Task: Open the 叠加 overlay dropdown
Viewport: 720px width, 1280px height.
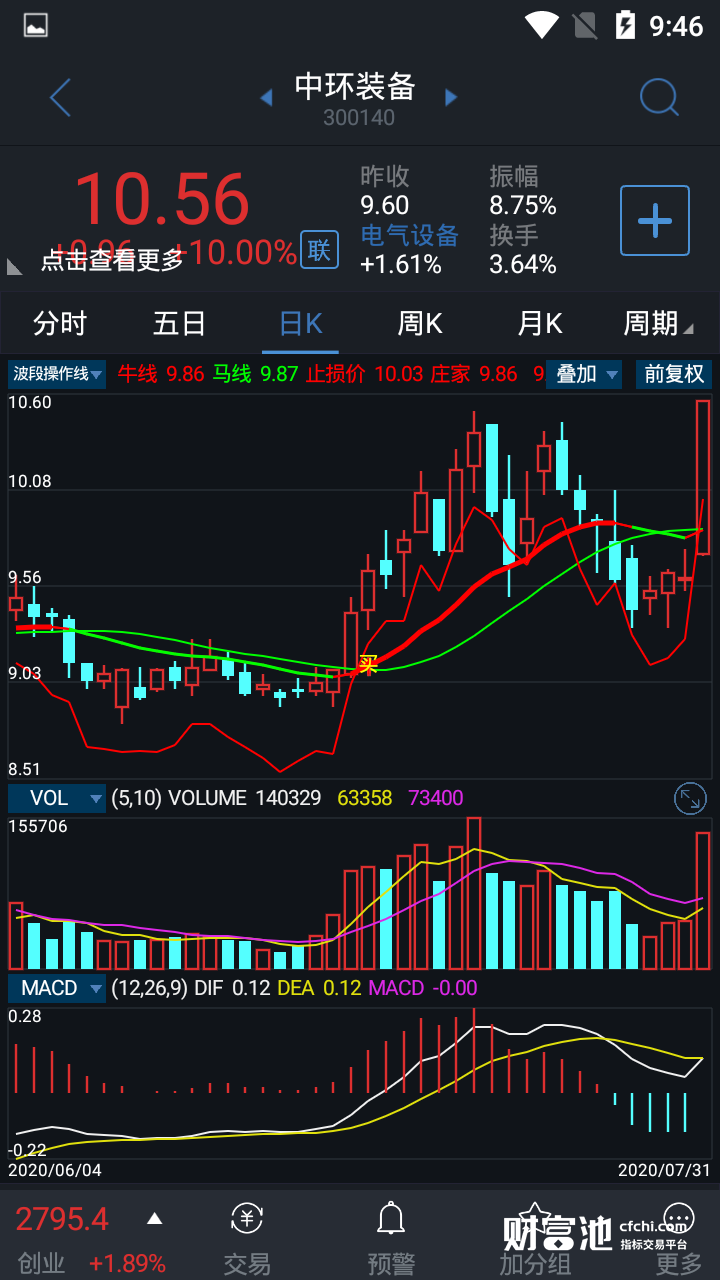Action: [x=587, y=375]
